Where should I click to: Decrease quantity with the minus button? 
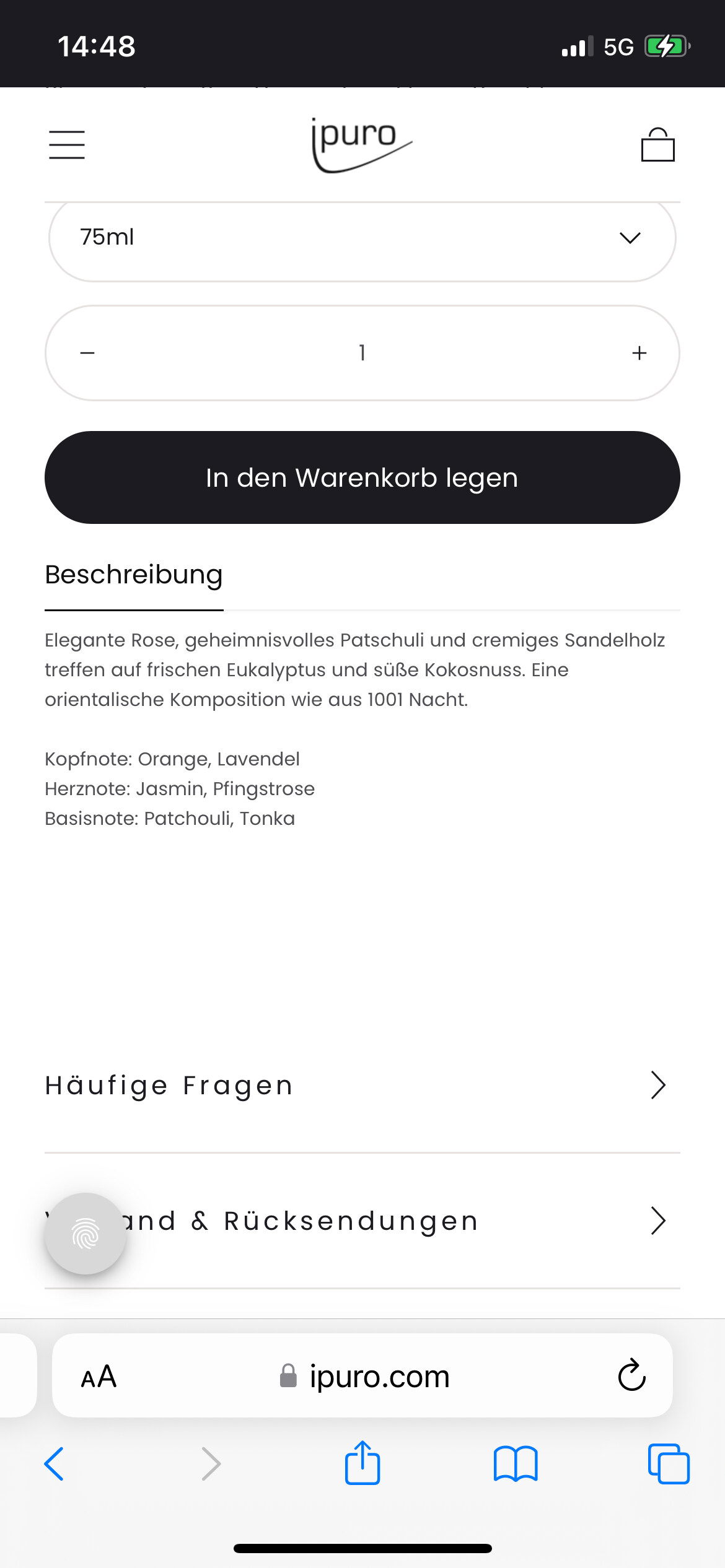[x=87, y=353]
